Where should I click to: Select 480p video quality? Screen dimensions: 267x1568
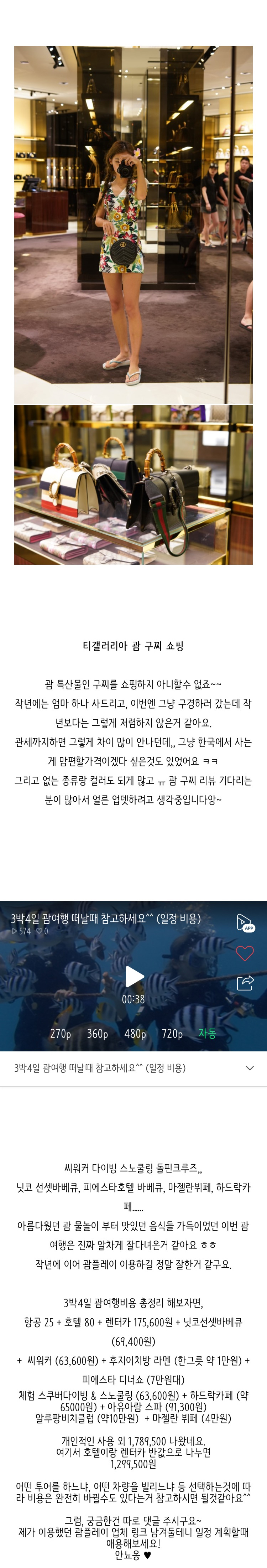(x=135, y=1034)
